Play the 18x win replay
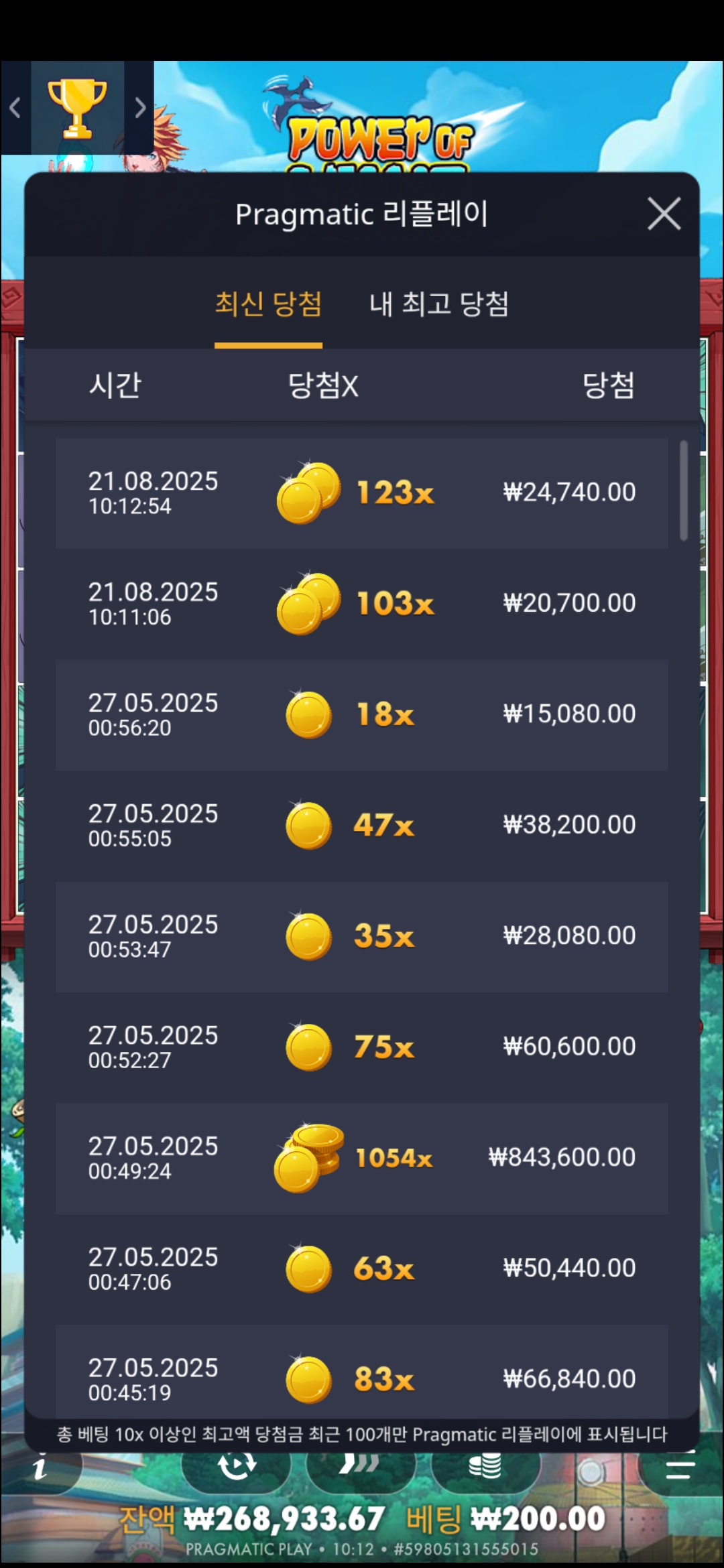 click(x=361, y=714)
